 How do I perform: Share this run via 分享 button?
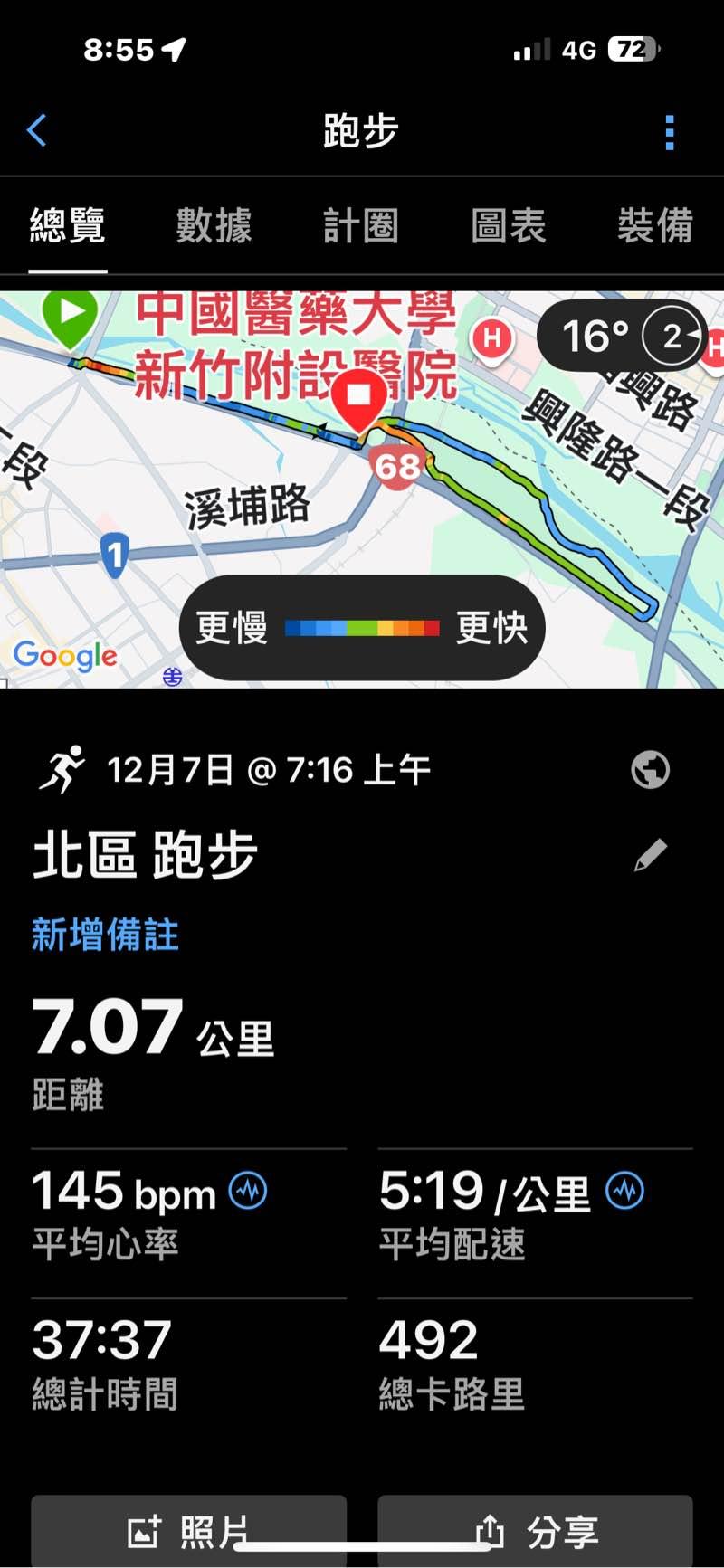click(x=535, y=1531)
